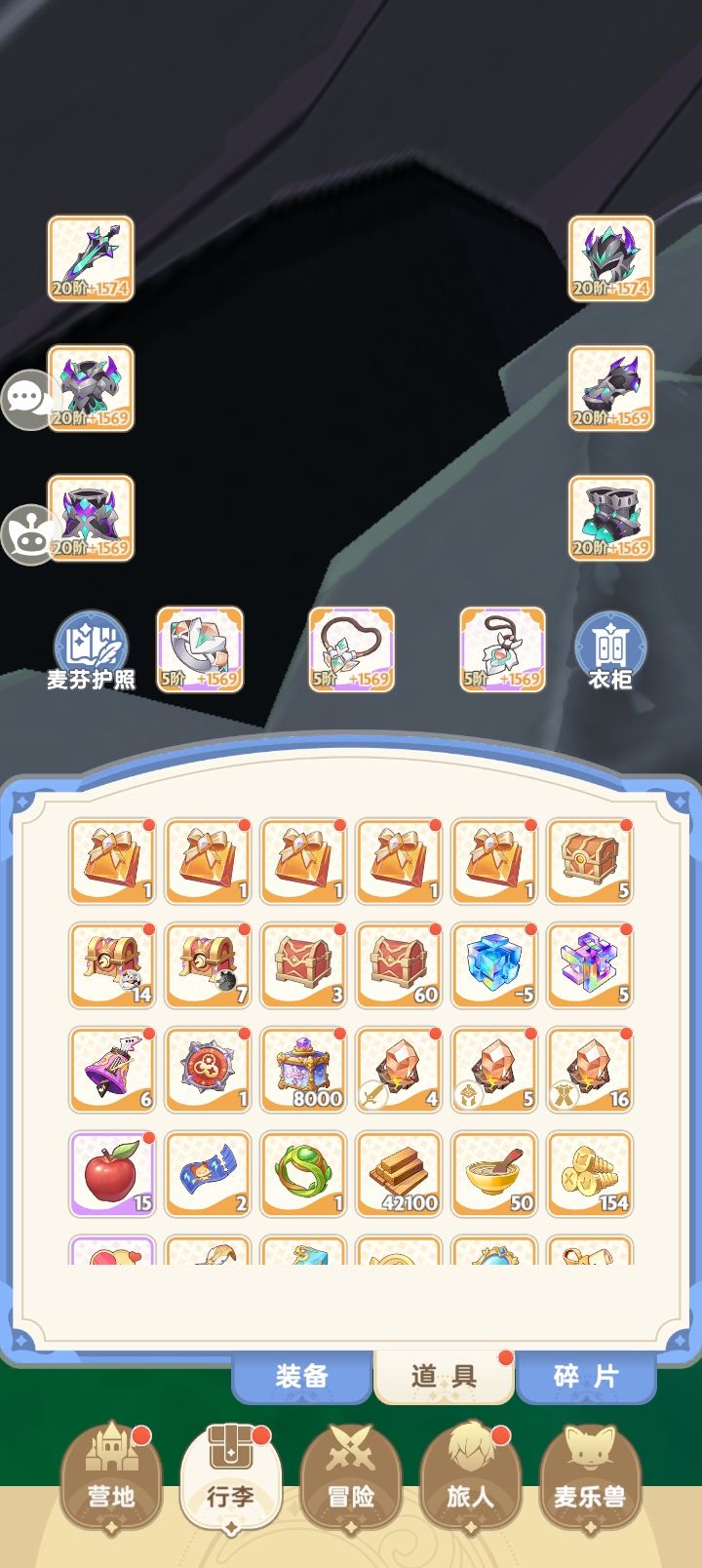This screenshot has width=702, height=1568.
Task: Select the necklace accessory at 5阶+1569
Action: tap(349, 648)
